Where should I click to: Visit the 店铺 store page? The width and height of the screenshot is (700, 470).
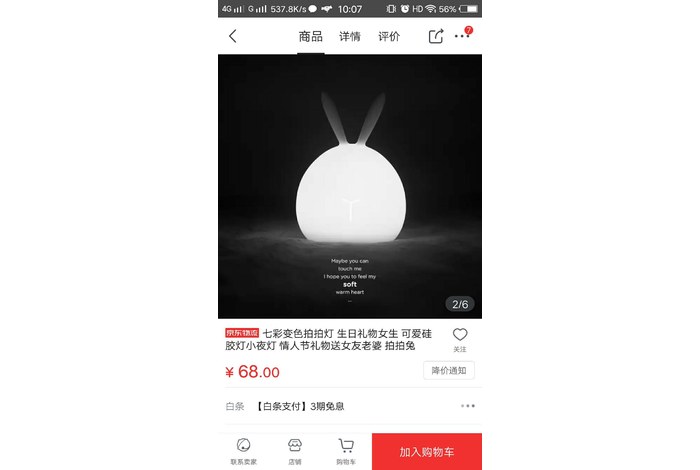pyautogui.click(x=295, y=451)
